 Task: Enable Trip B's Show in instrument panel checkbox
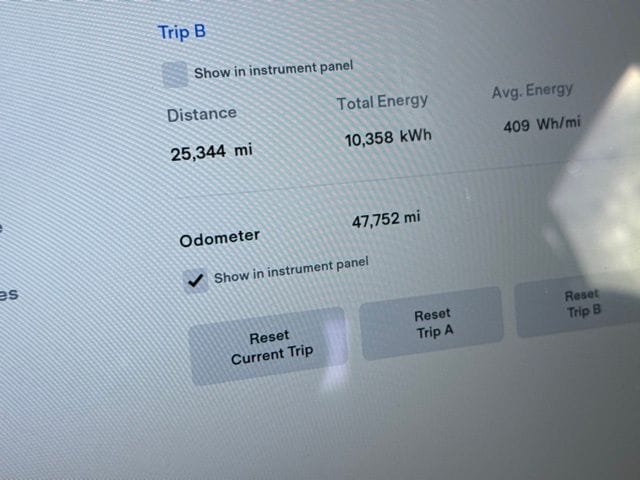pos(175,74)
